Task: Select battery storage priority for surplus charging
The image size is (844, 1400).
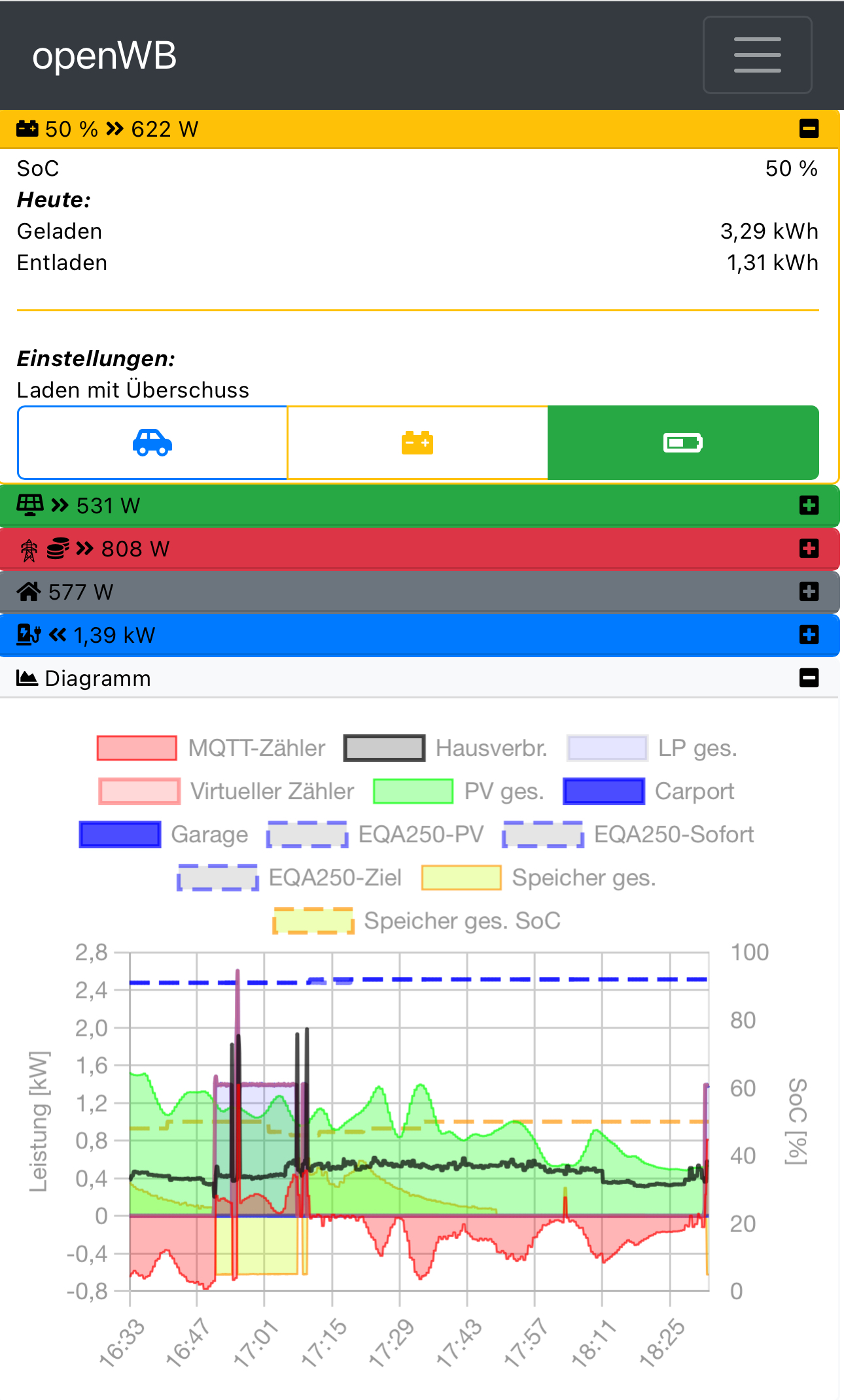Action: coord(417,443)
